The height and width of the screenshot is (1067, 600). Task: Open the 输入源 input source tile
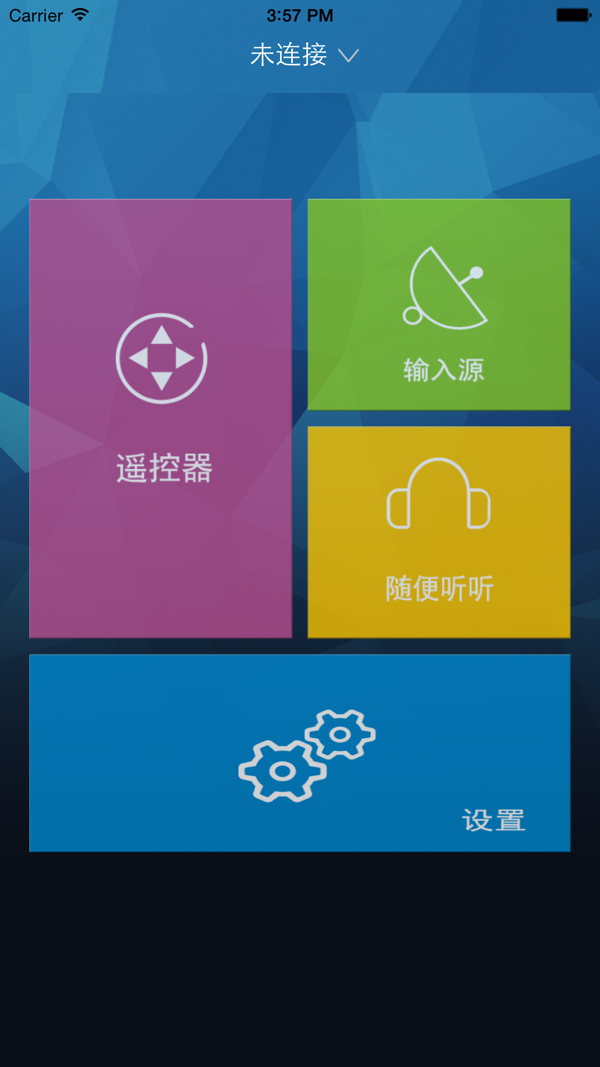pyautogui.click(x=439, y=304)
